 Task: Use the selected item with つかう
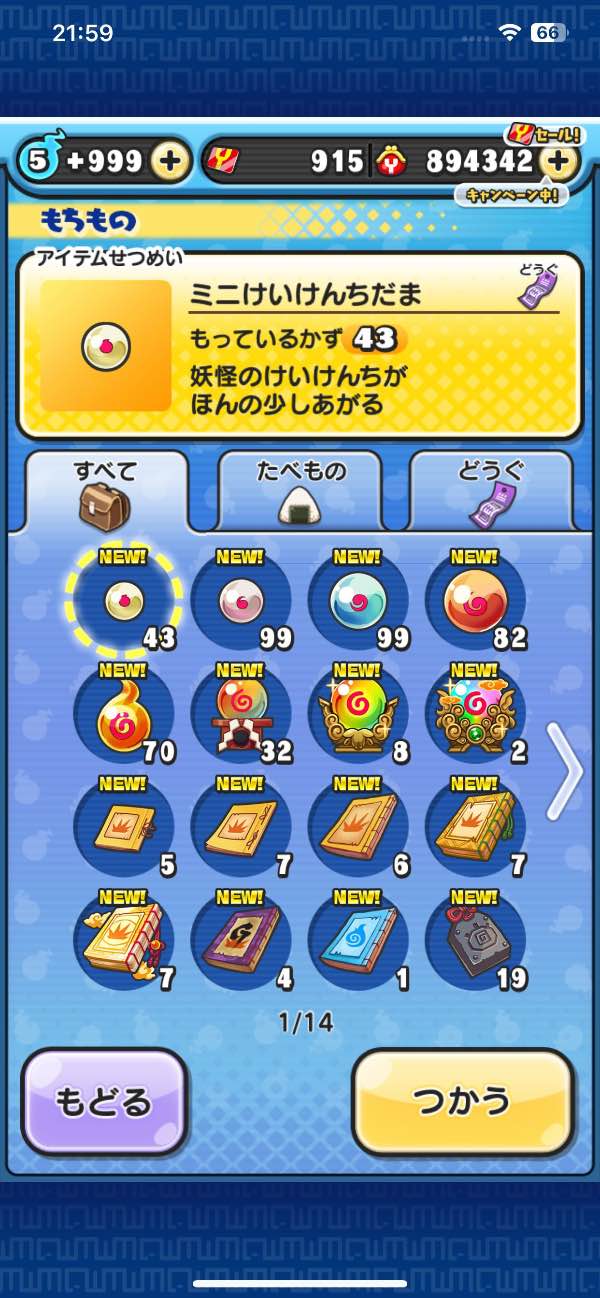[x=463, y=1101]
